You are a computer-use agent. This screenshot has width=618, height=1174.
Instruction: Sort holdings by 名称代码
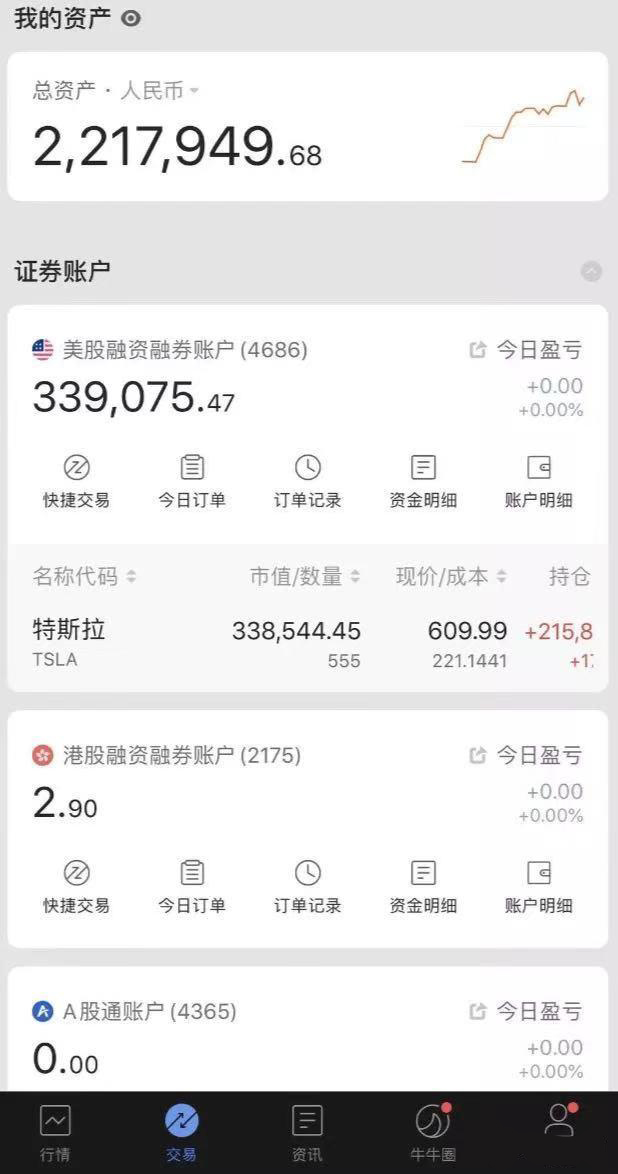[84, 576]
